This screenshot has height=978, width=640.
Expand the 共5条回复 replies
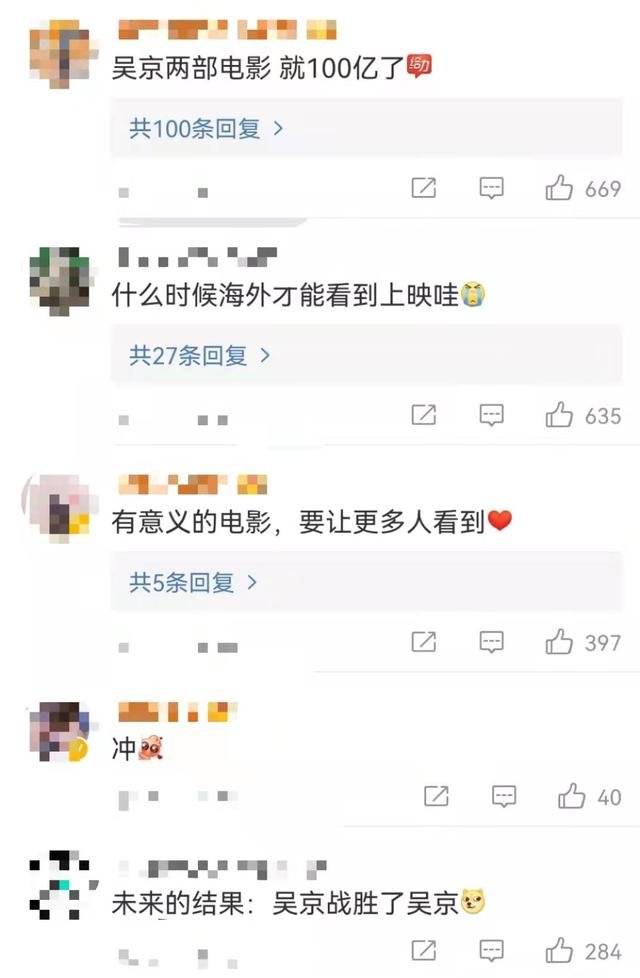pos(193,582)
